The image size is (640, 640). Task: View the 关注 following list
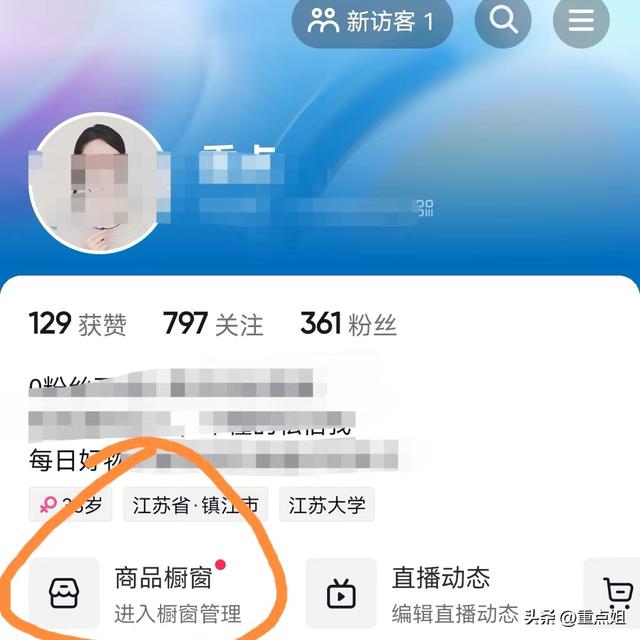(x=213, y=324)
